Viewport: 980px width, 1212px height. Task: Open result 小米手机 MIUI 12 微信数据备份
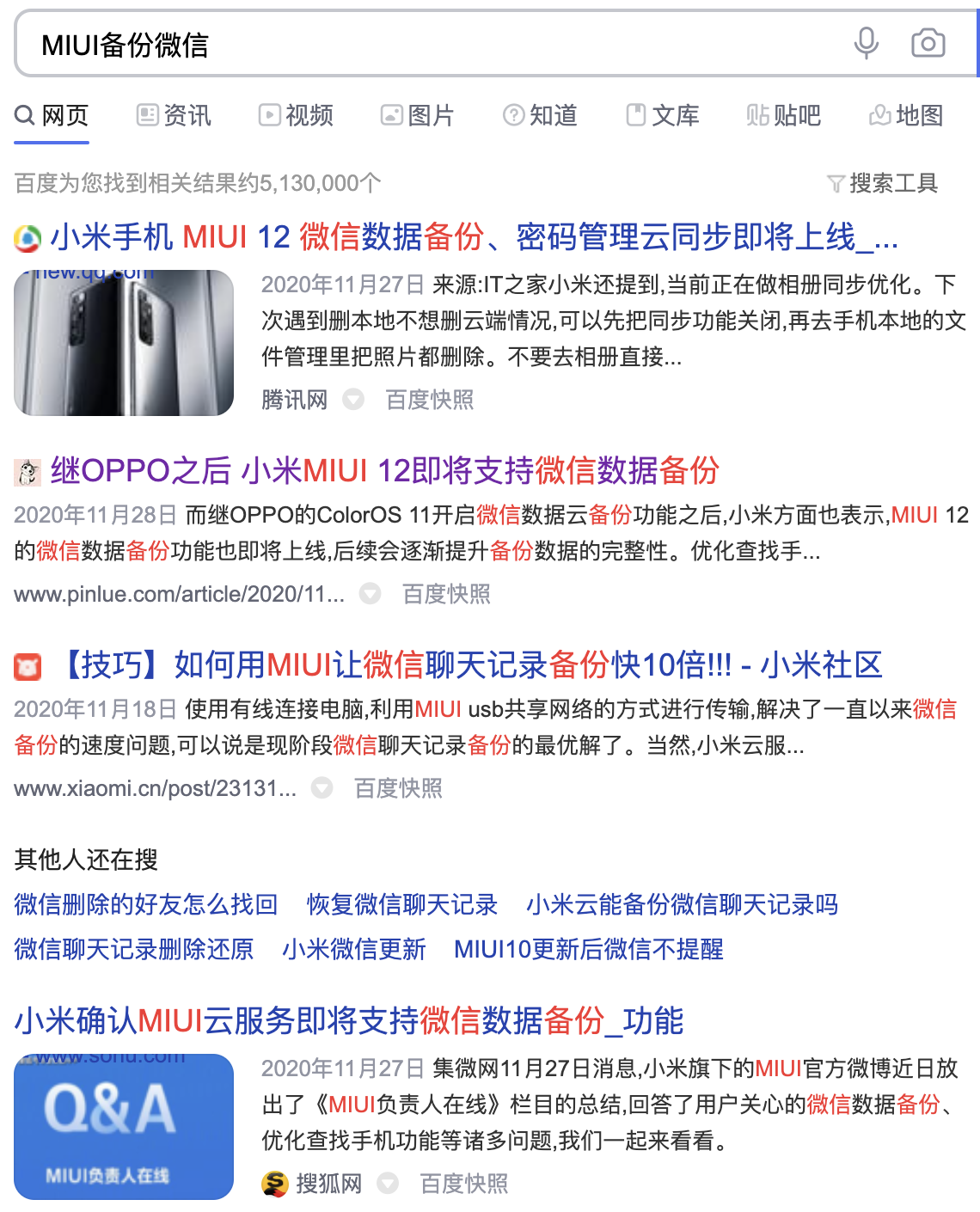(475, 236)
